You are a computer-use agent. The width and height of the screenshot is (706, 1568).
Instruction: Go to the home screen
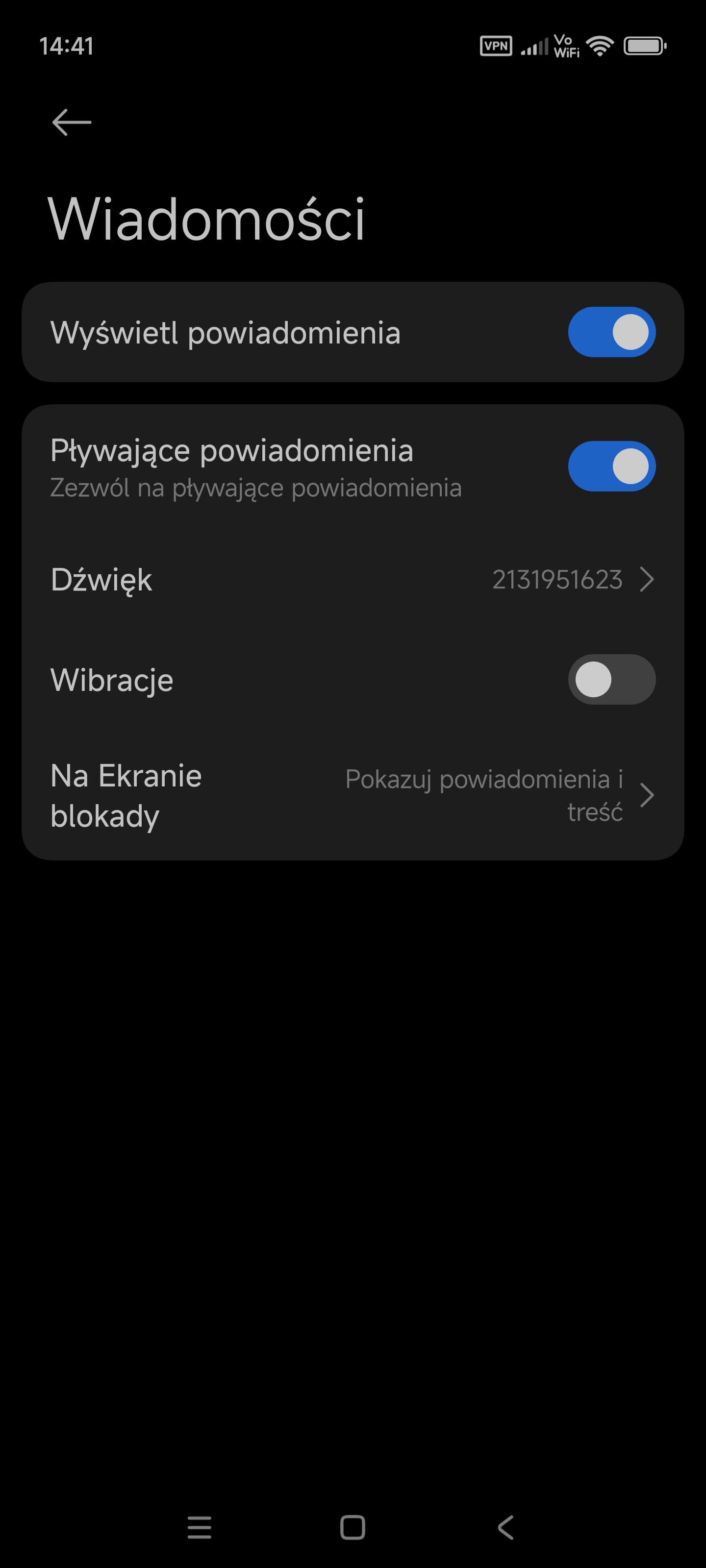(353, 1527)
